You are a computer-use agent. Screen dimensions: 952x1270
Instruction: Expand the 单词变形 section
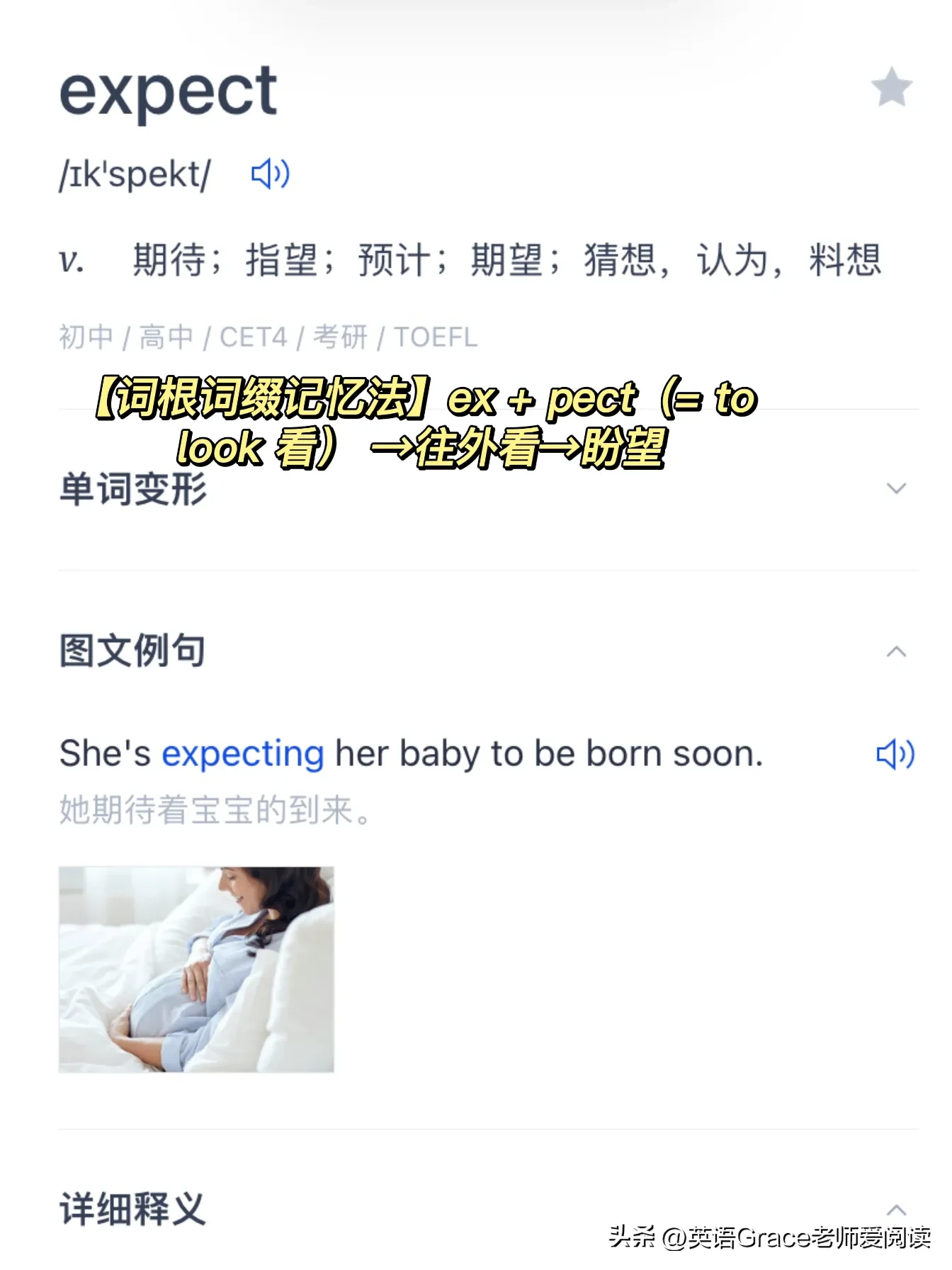coord(896,488)
